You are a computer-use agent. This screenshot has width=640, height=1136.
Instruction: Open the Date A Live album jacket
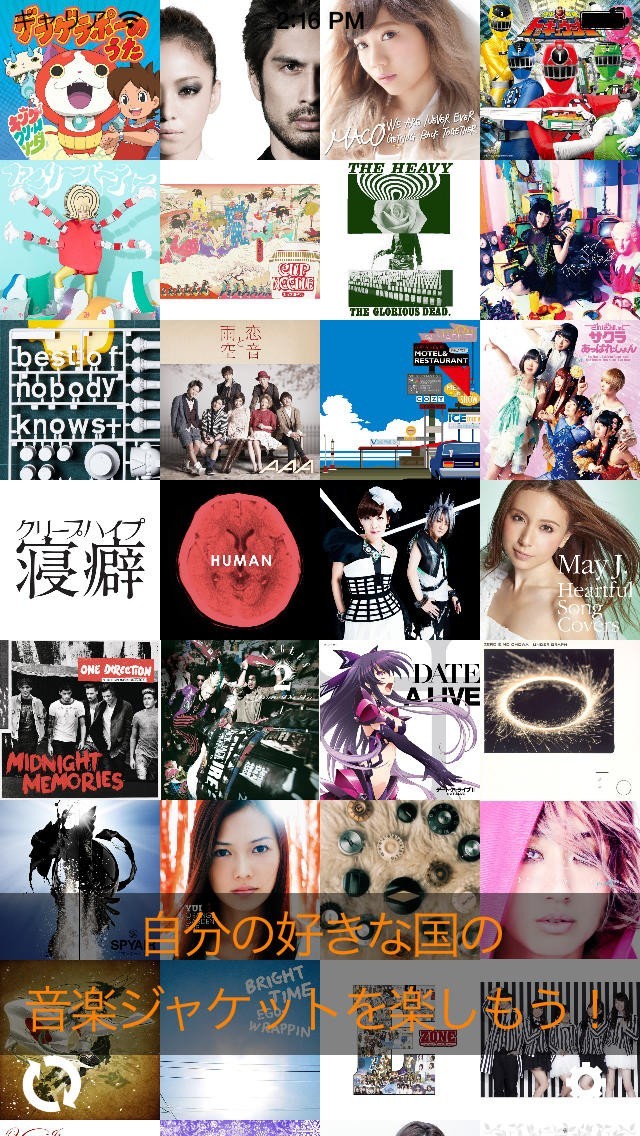(x=399, y=719)
